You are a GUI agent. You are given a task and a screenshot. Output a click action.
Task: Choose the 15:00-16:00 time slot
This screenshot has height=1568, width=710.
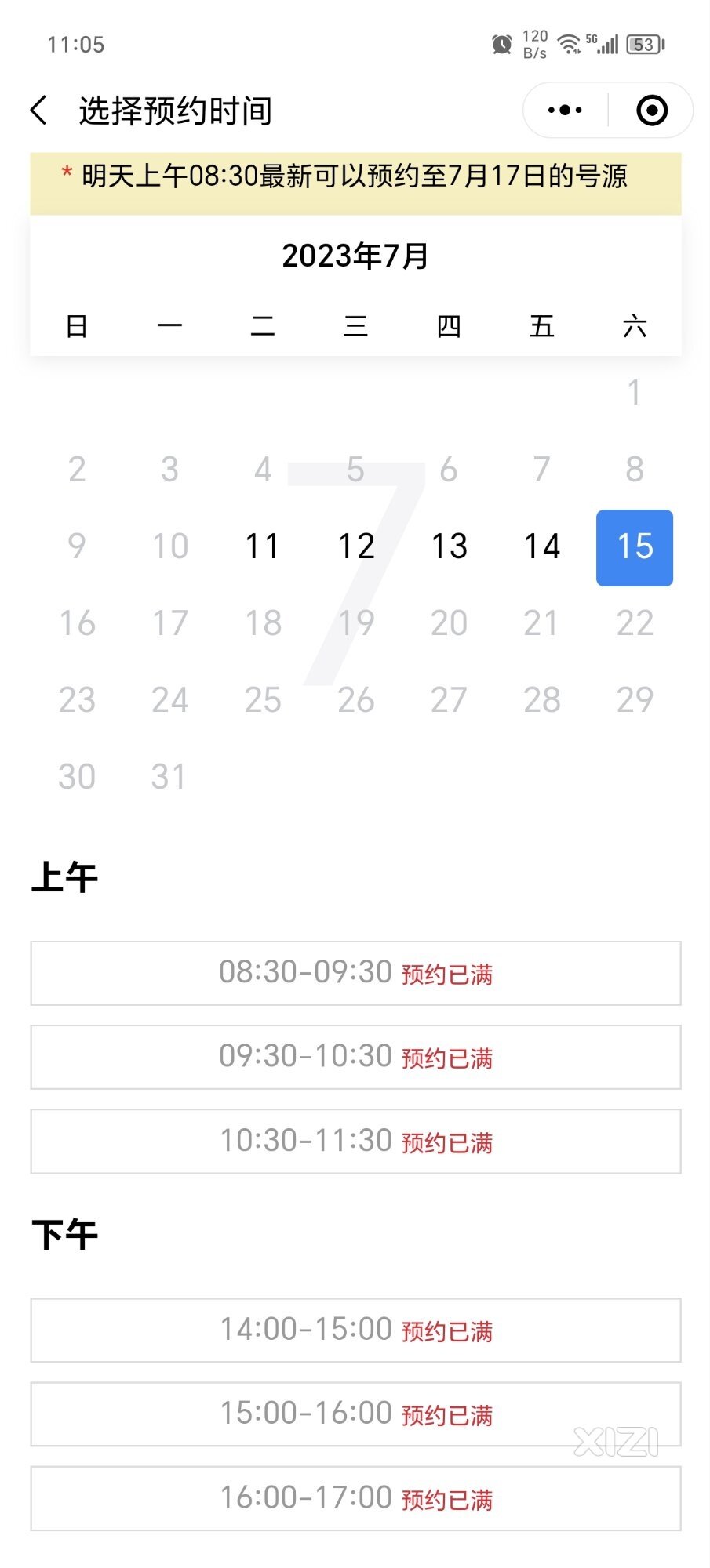tap(355, 1414)
